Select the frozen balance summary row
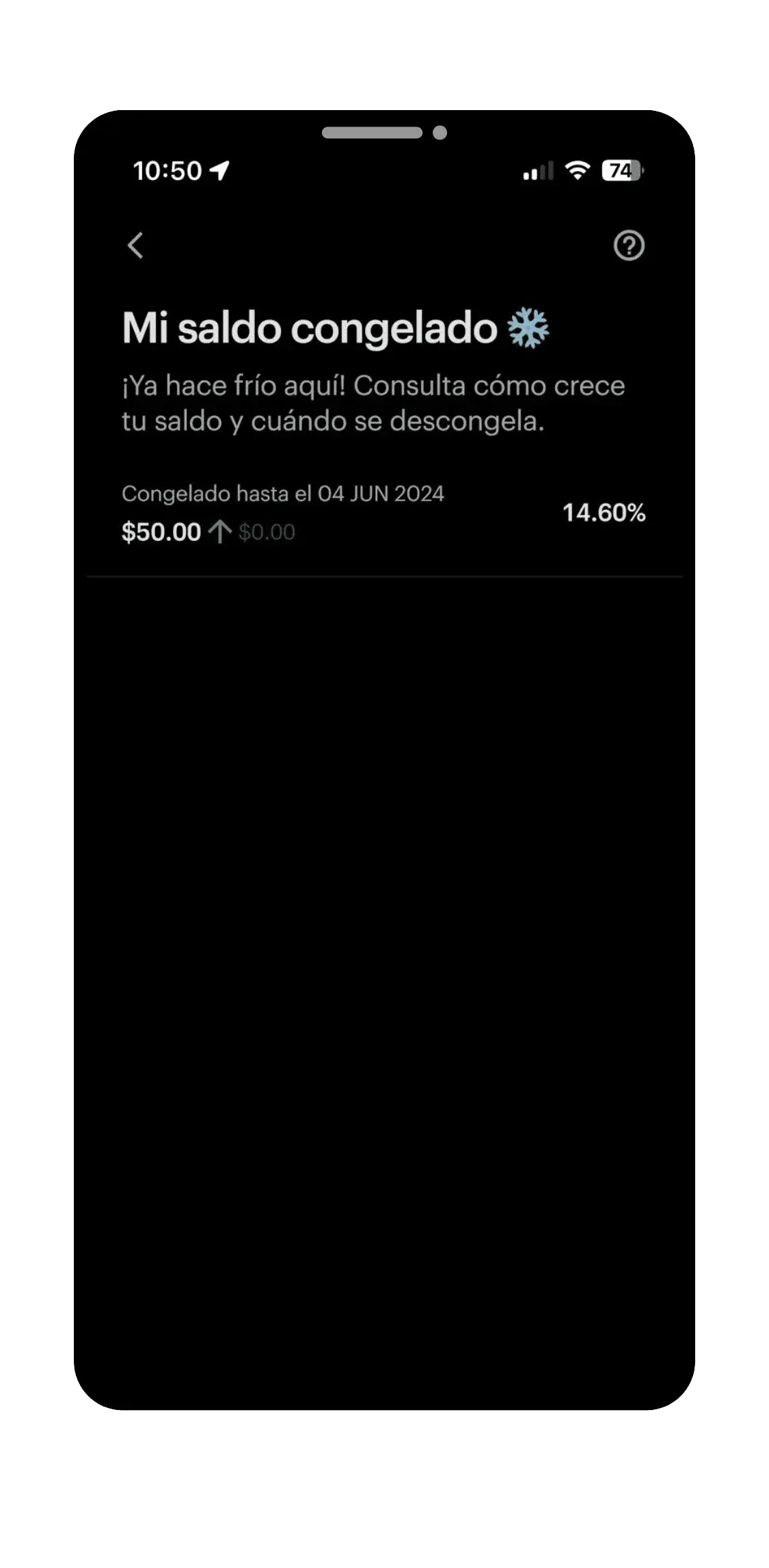The height and width of the screenshot is (1568, 769). [383, 513]
